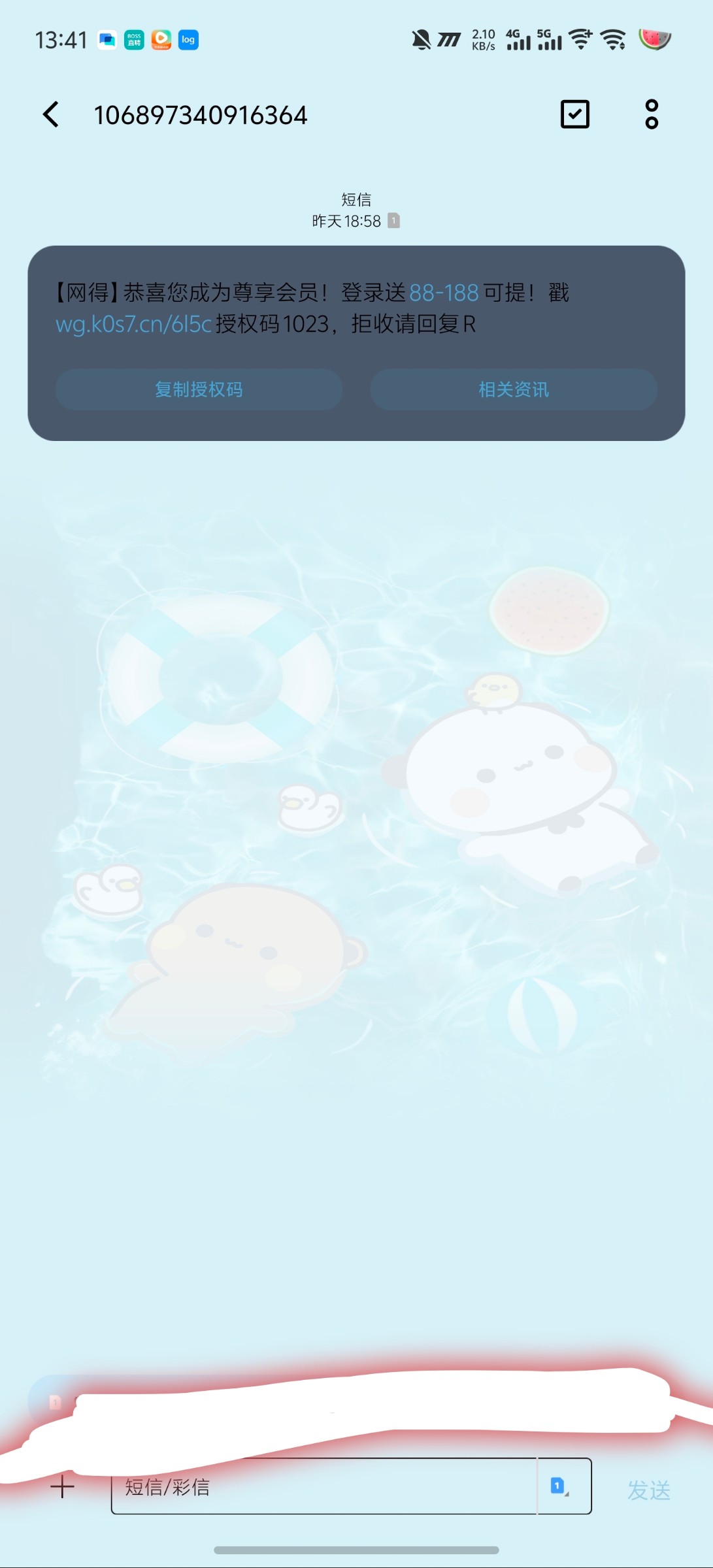The width and height of the screenshot is (713, 1568).
Task: Go back to the message list
Action: point(51,115)
